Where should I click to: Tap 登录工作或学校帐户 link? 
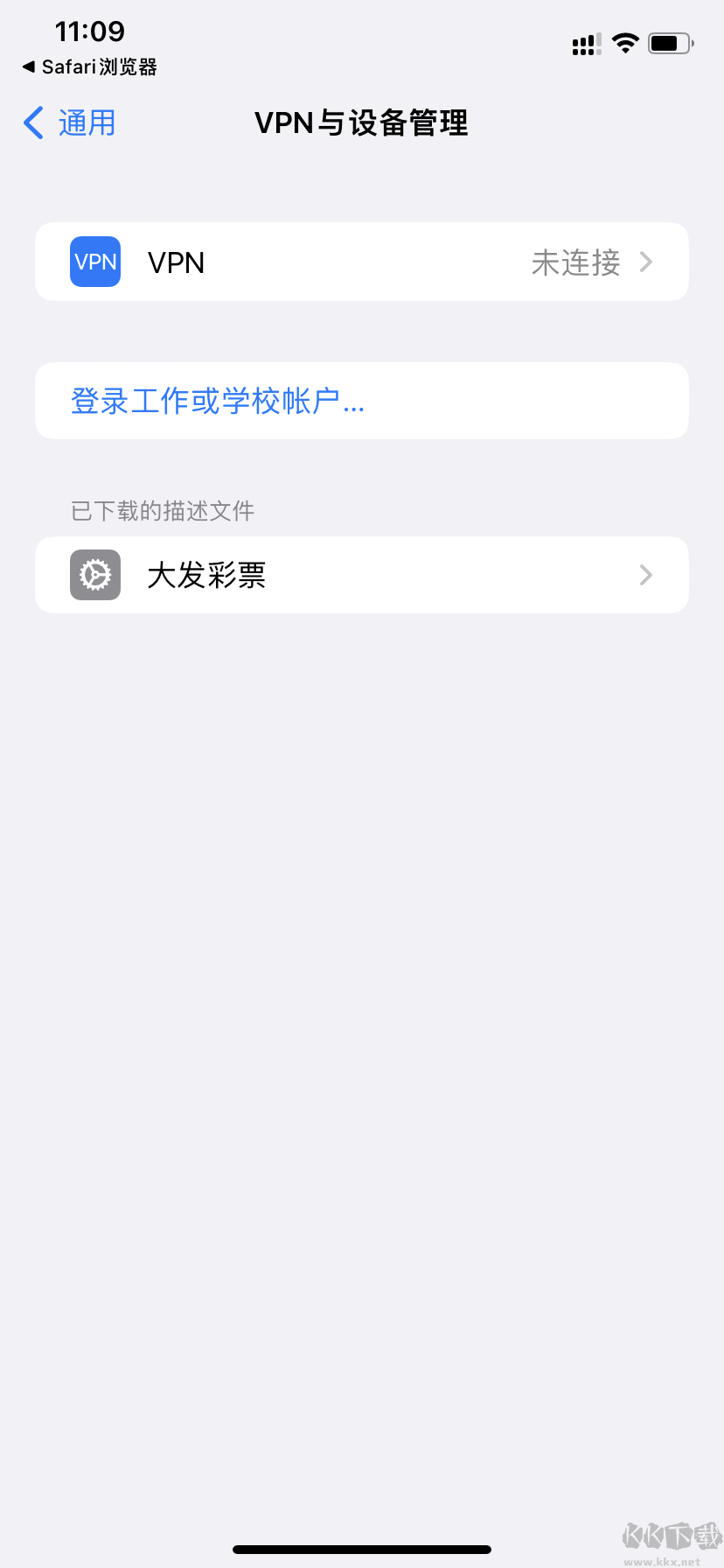pos(218,402)
